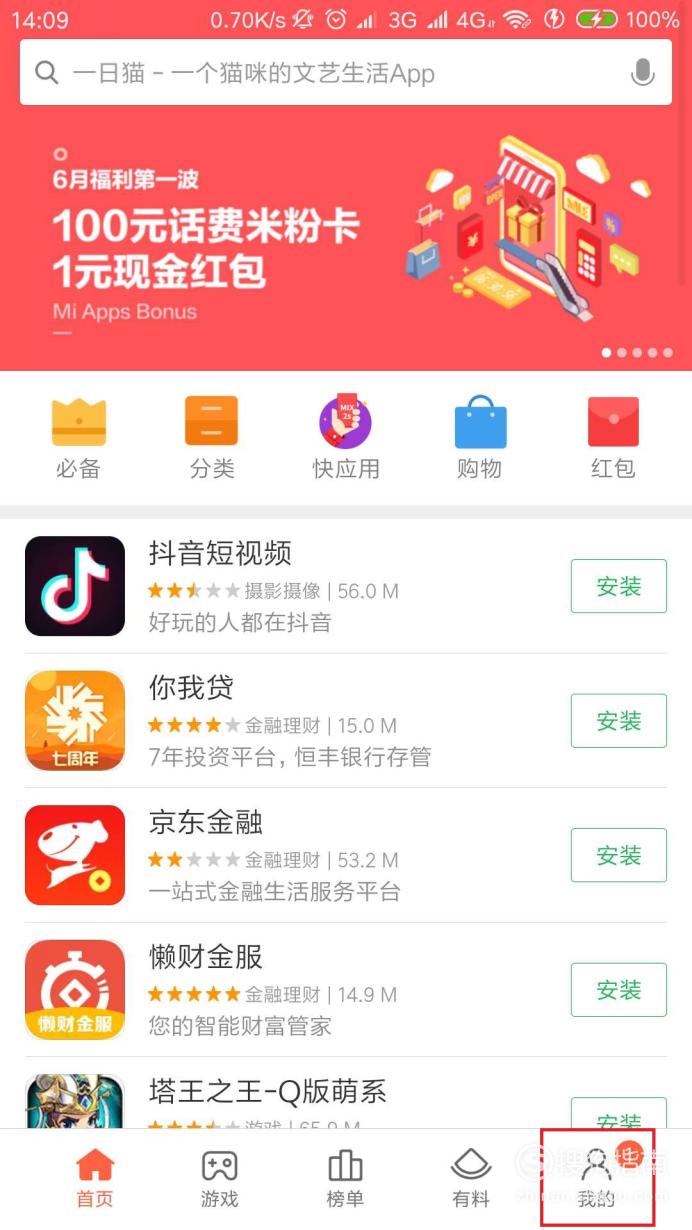Install 京东金融
The width and height of the screenshot is (692, 1230).
(618, 855)
